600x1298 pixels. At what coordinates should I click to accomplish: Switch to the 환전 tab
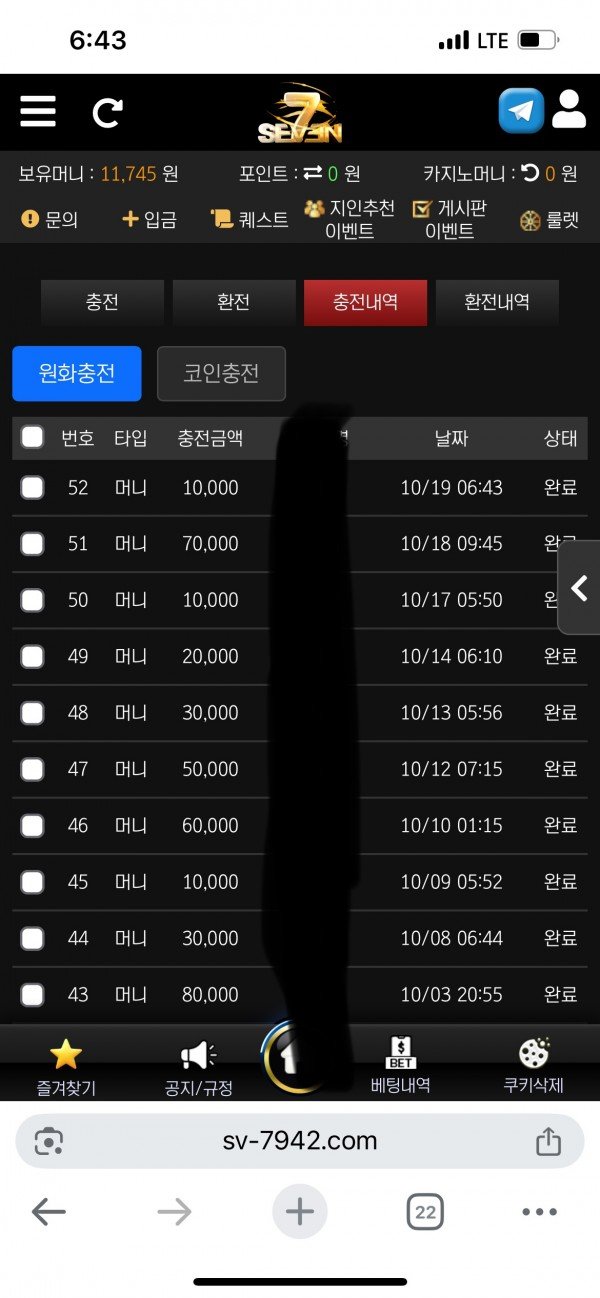[234, 302]
